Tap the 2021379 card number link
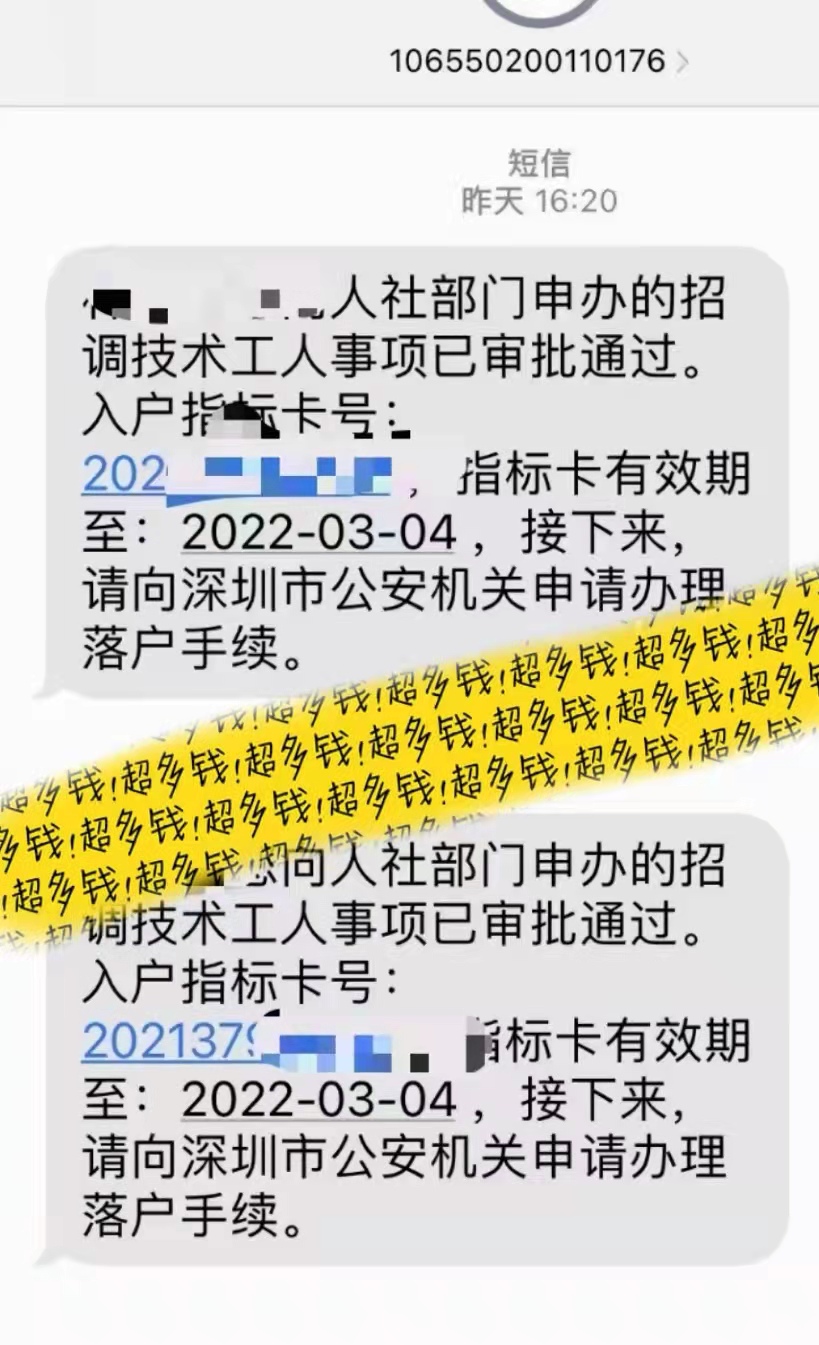 coord(170,1042)
